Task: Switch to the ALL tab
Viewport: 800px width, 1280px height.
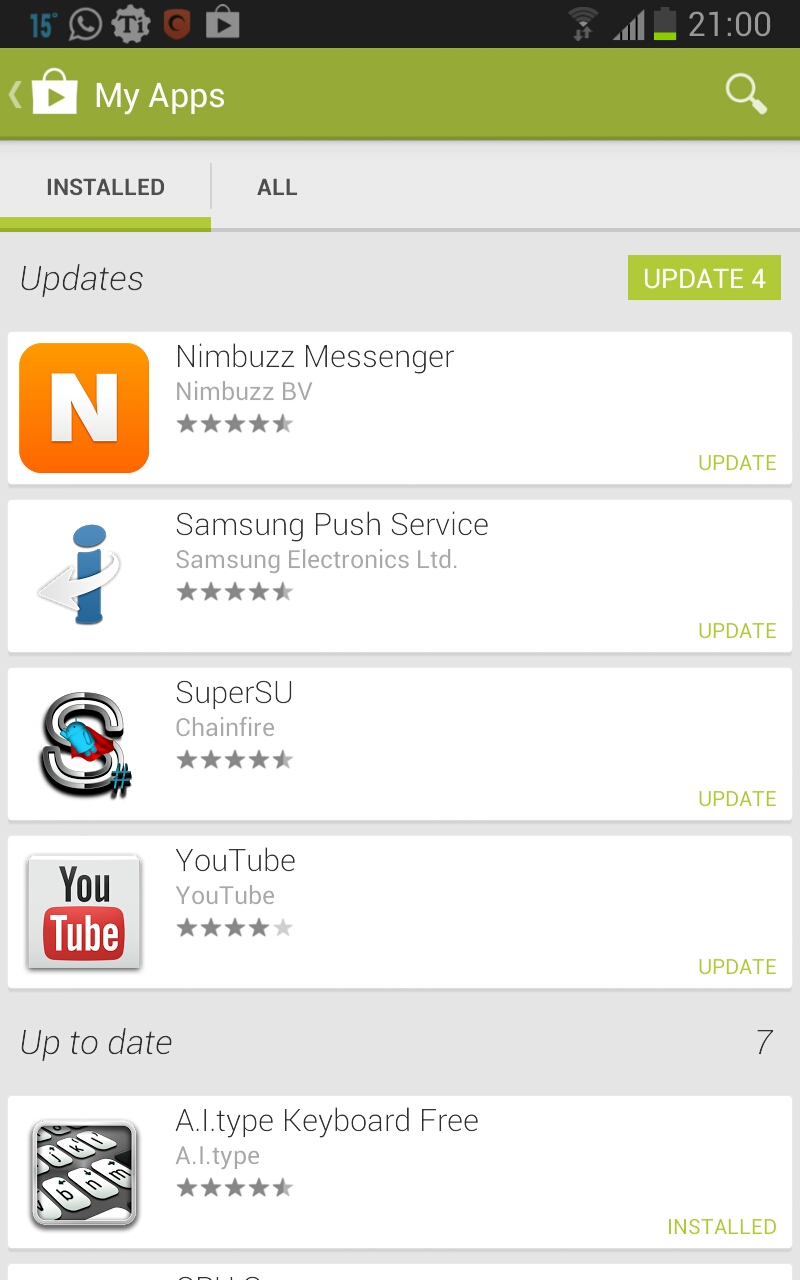Action: point(277,188)
